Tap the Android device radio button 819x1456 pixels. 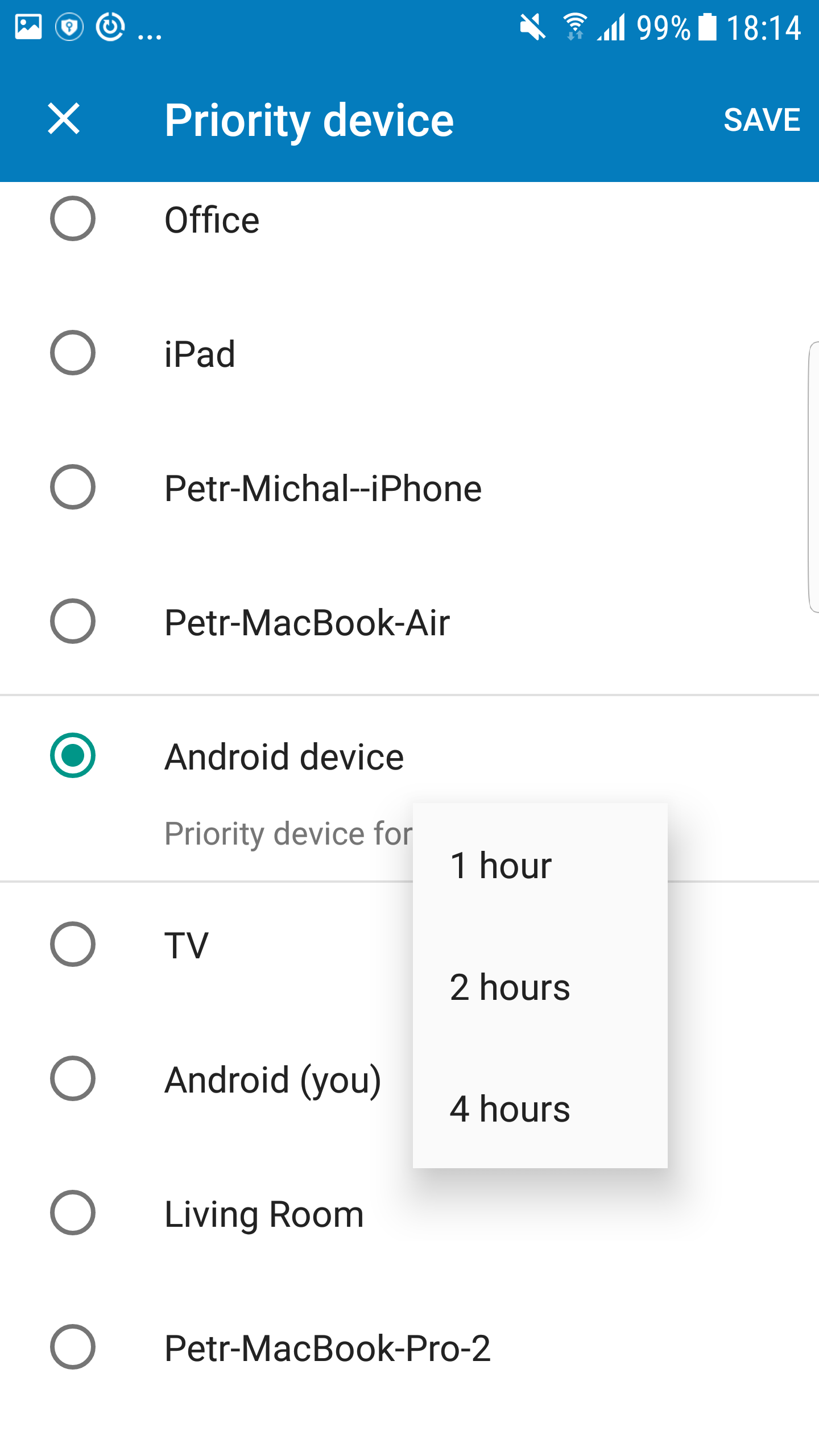point(73,756)
